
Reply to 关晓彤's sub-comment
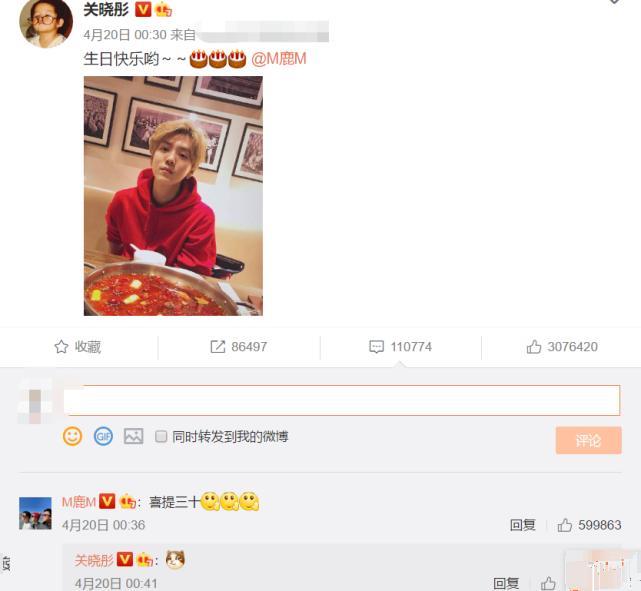[x=506, y=583]
